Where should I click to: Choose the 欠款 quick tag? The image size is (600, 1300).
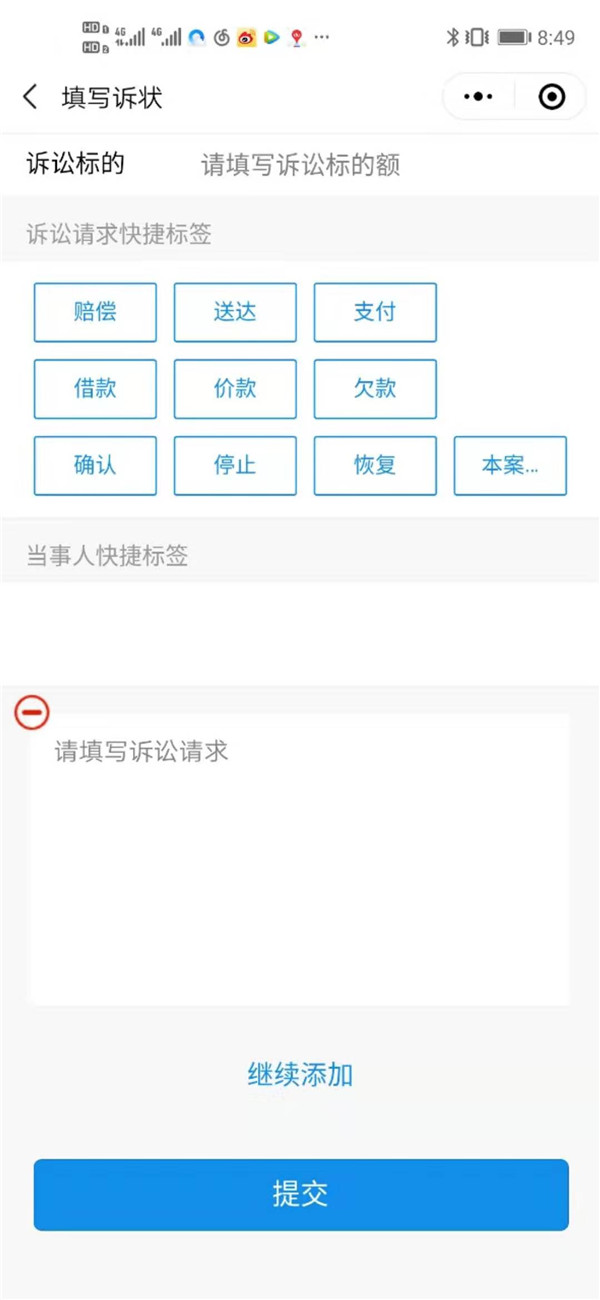click(375, 389)
